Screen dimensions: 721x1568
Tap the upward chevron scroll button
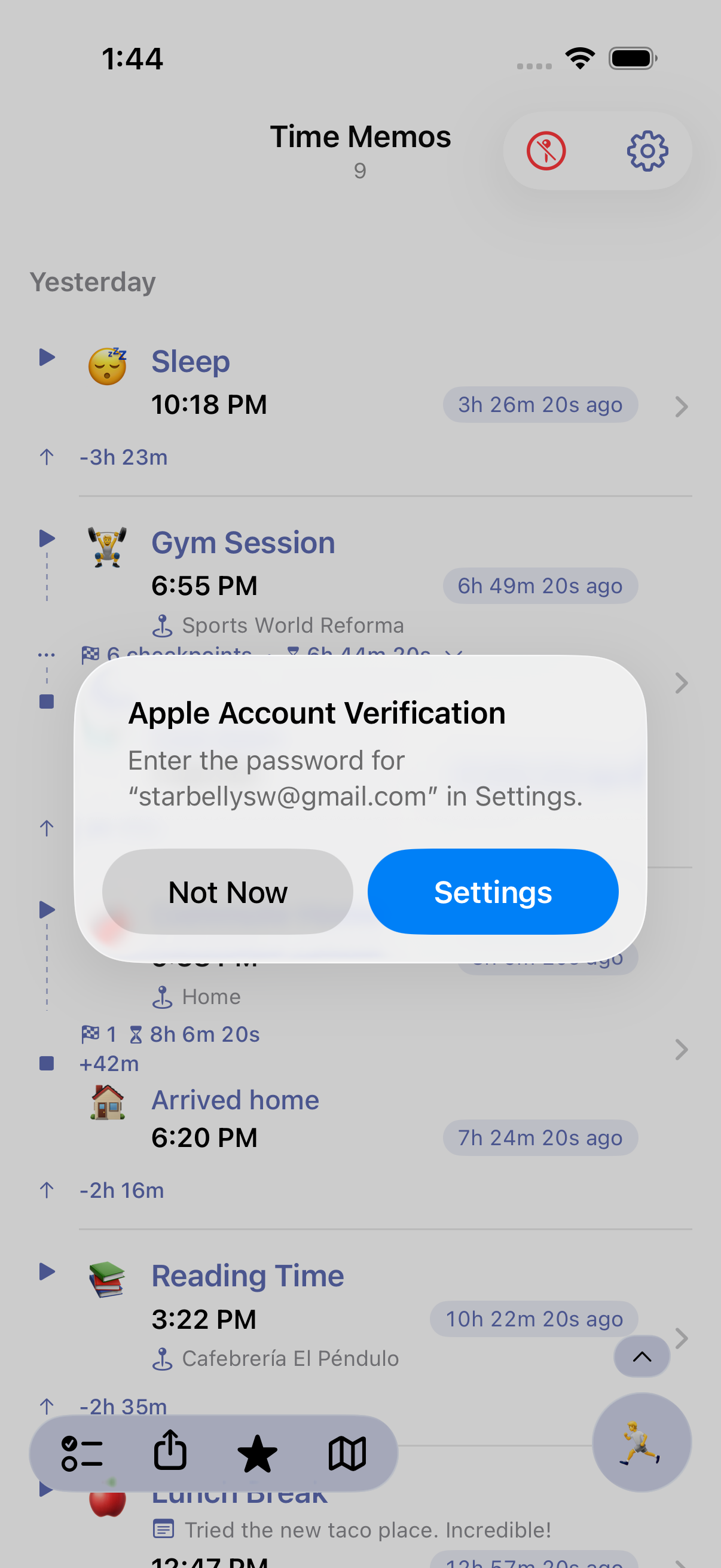click(x=642, y=1356)
